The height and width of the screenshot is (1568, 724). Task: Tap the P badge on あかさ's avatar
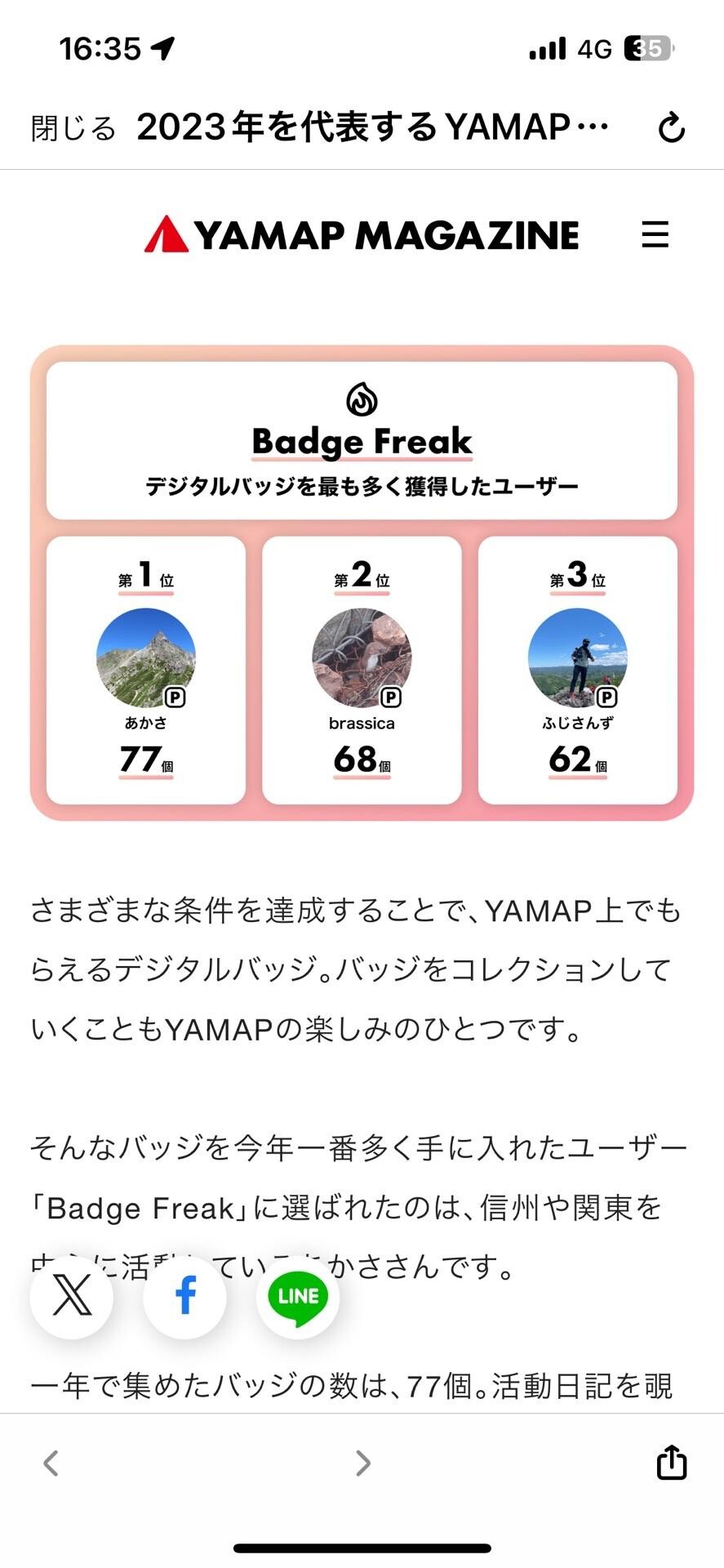coord(177,698)
